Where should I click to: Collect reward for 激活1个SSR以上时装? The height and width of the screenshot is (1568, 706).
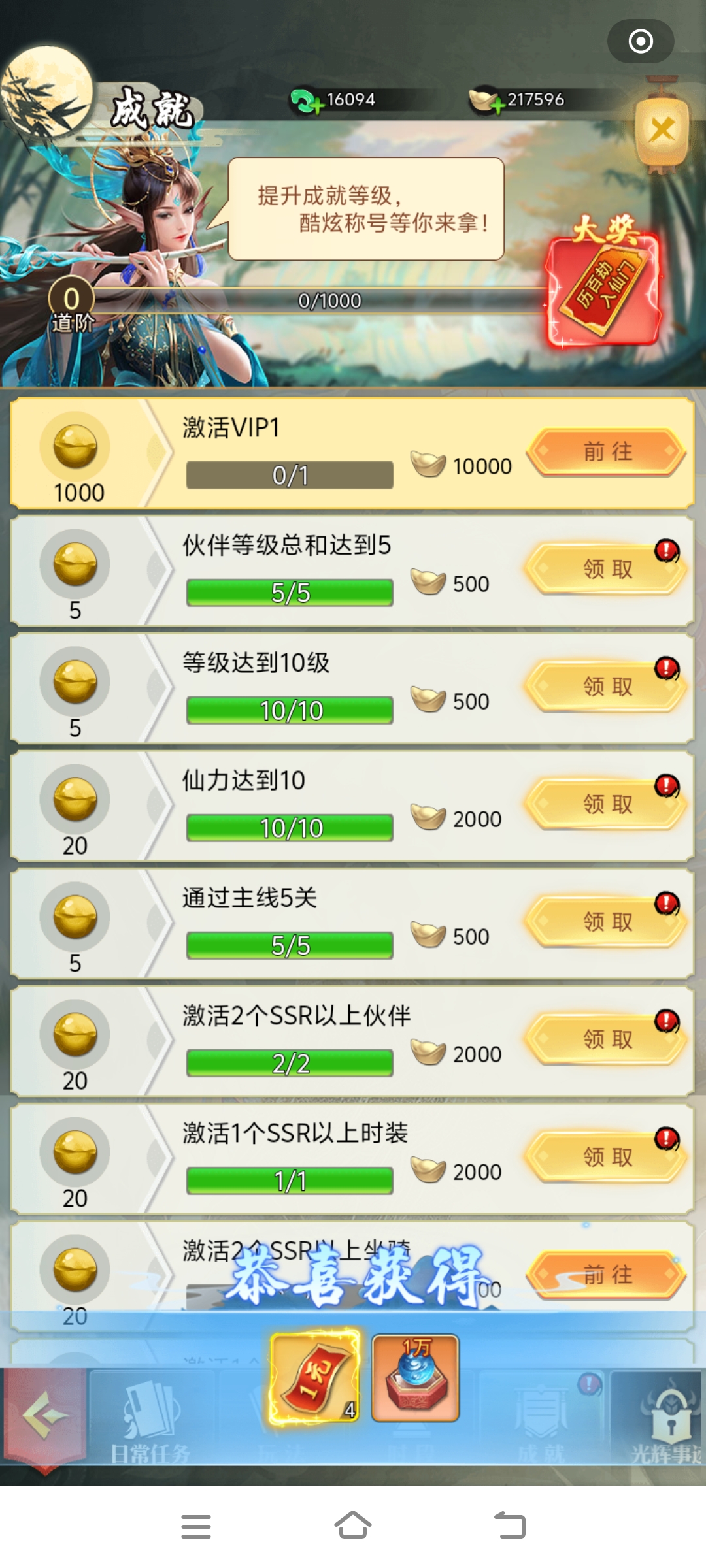point(607,1157)
